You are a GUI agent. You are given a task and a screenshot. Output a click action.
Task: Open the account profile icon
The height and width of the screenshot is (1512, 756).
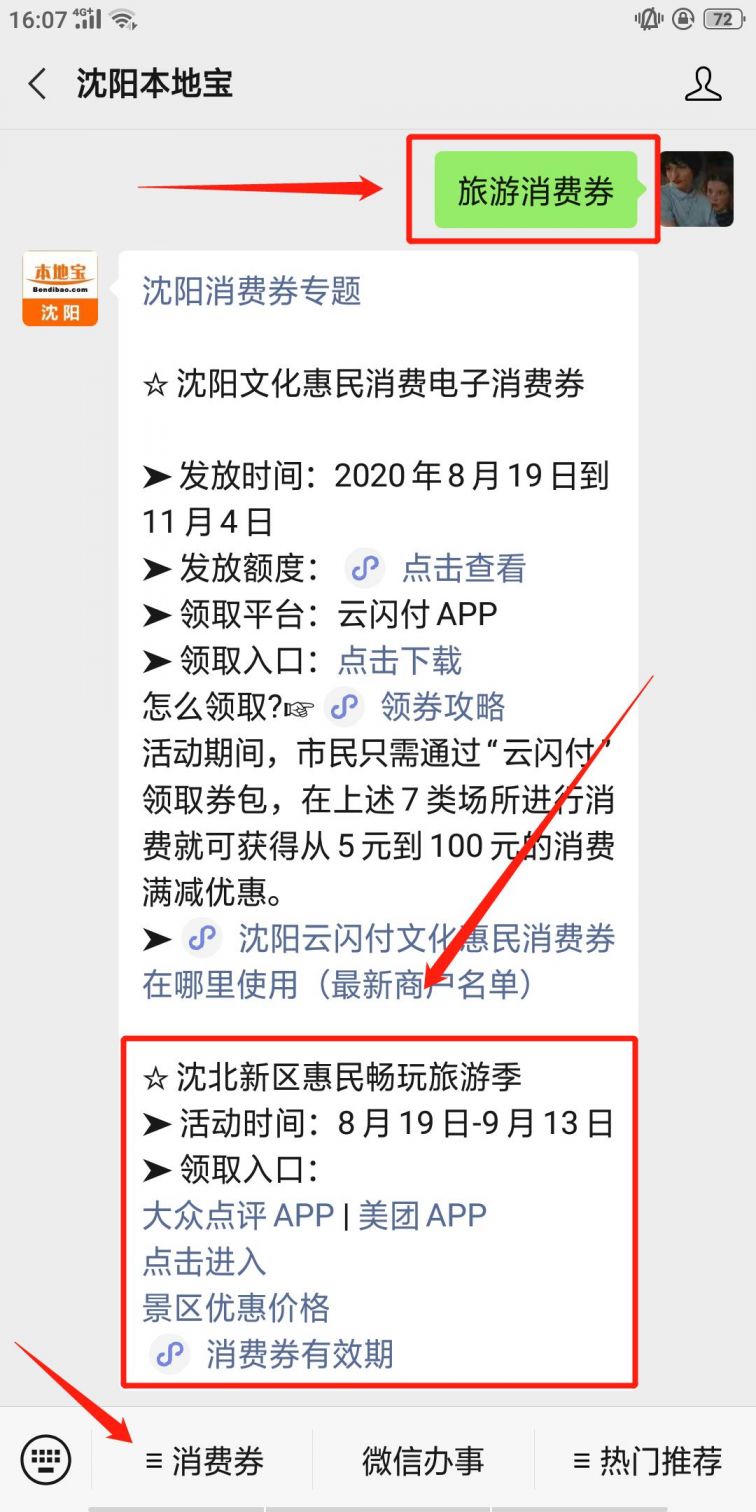(x=703, y=84)
